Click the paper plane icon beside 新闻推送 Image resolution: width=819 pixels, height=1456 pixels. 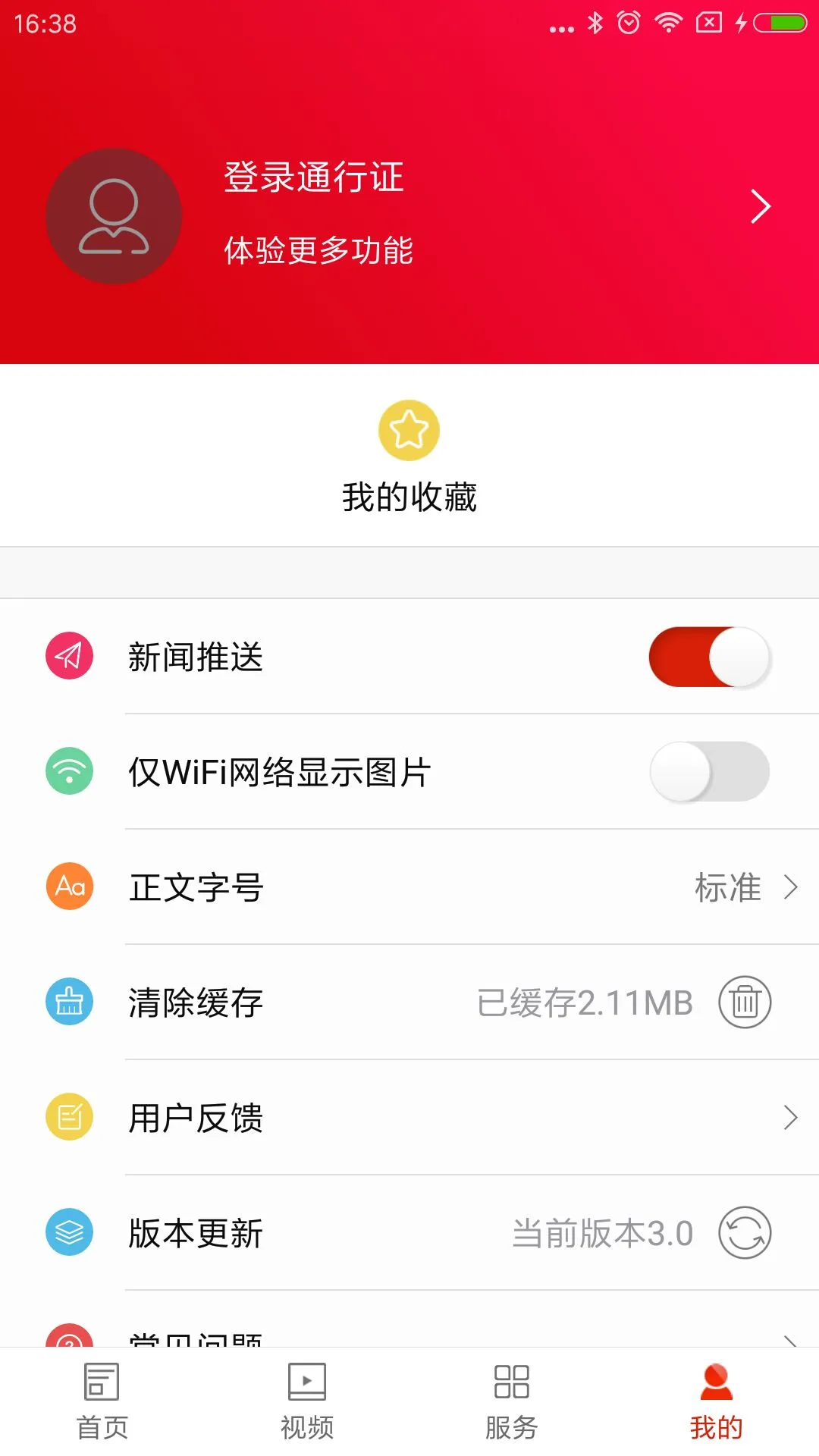coord(69,657)
